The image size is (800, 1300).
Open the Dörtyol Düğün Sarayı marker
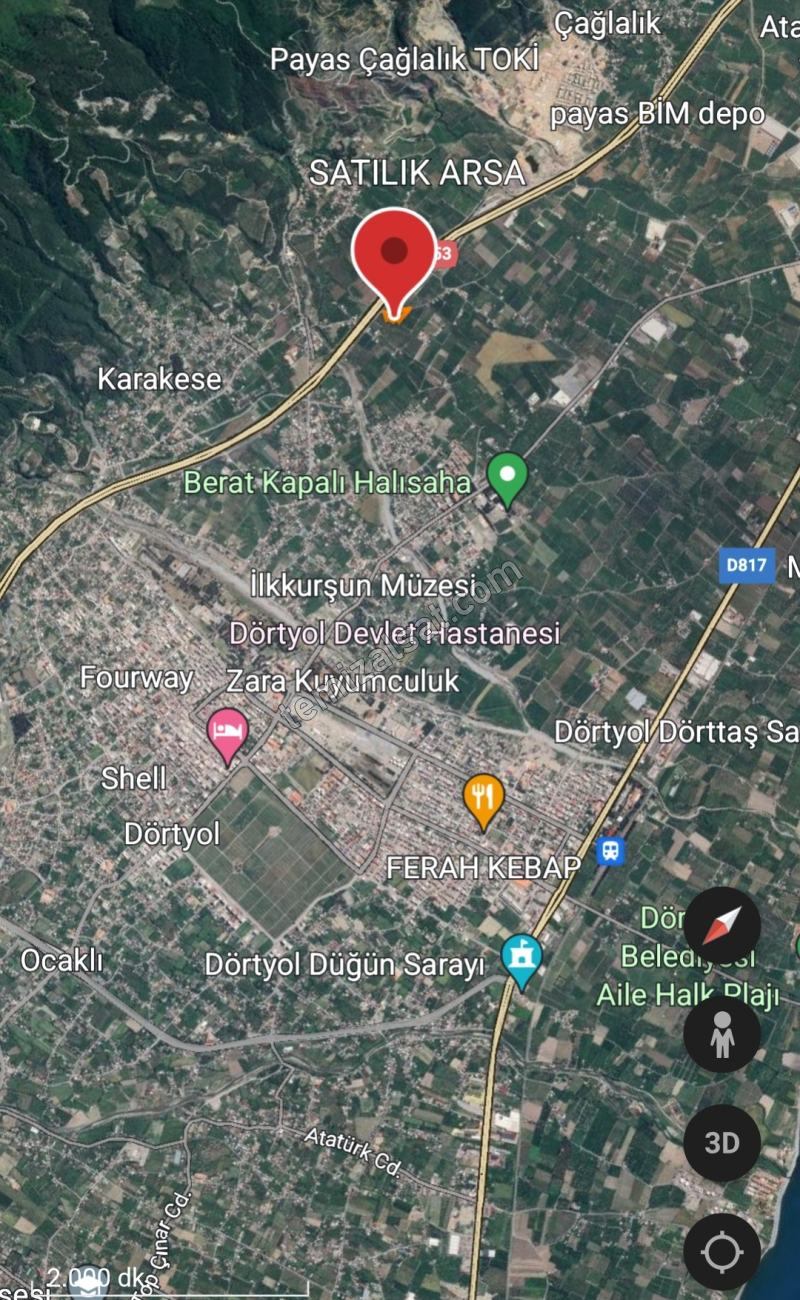521,959
